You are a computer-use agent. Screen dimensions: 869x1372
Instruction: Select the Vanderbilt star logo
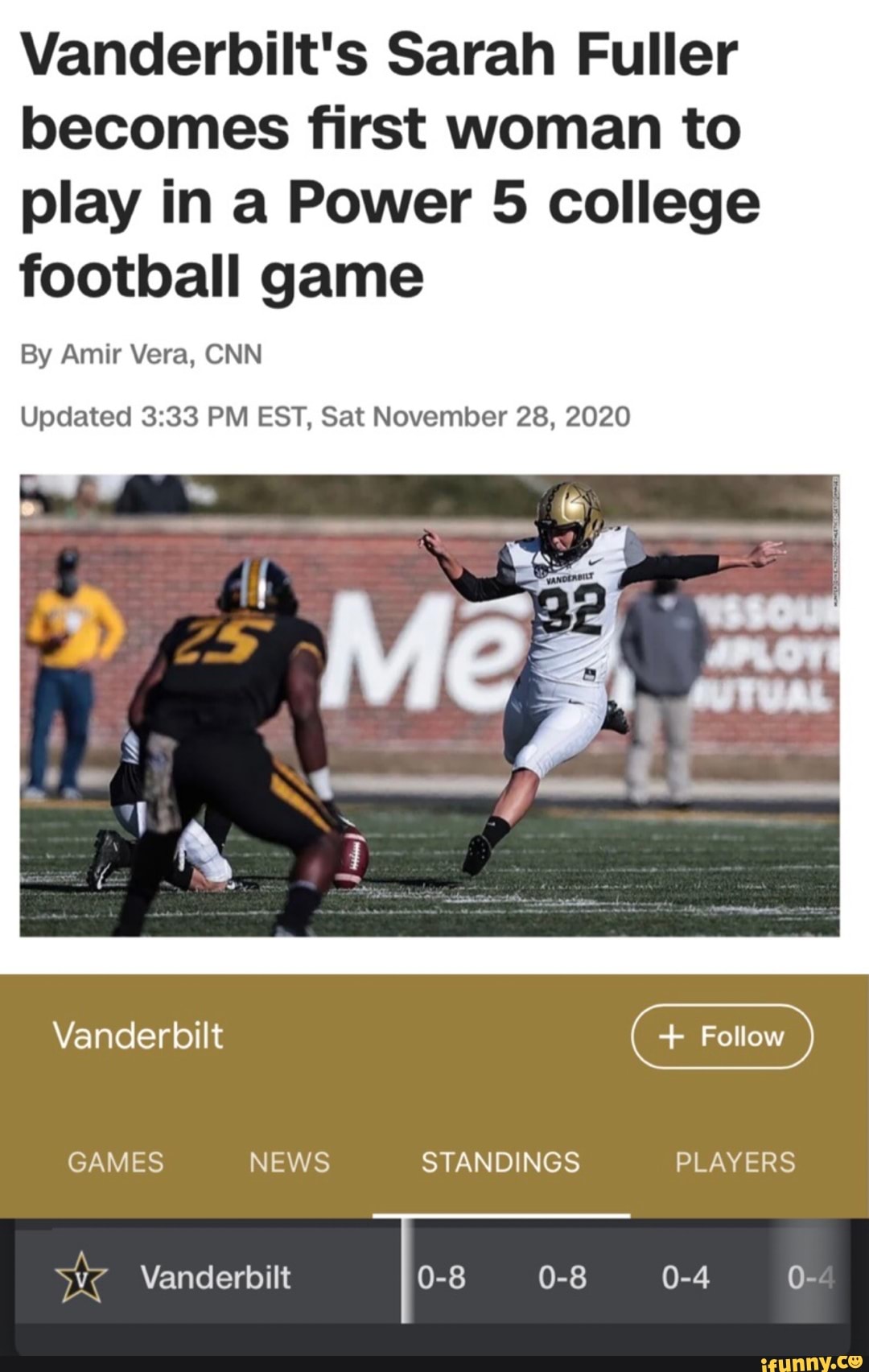(x=80, y=1275)
